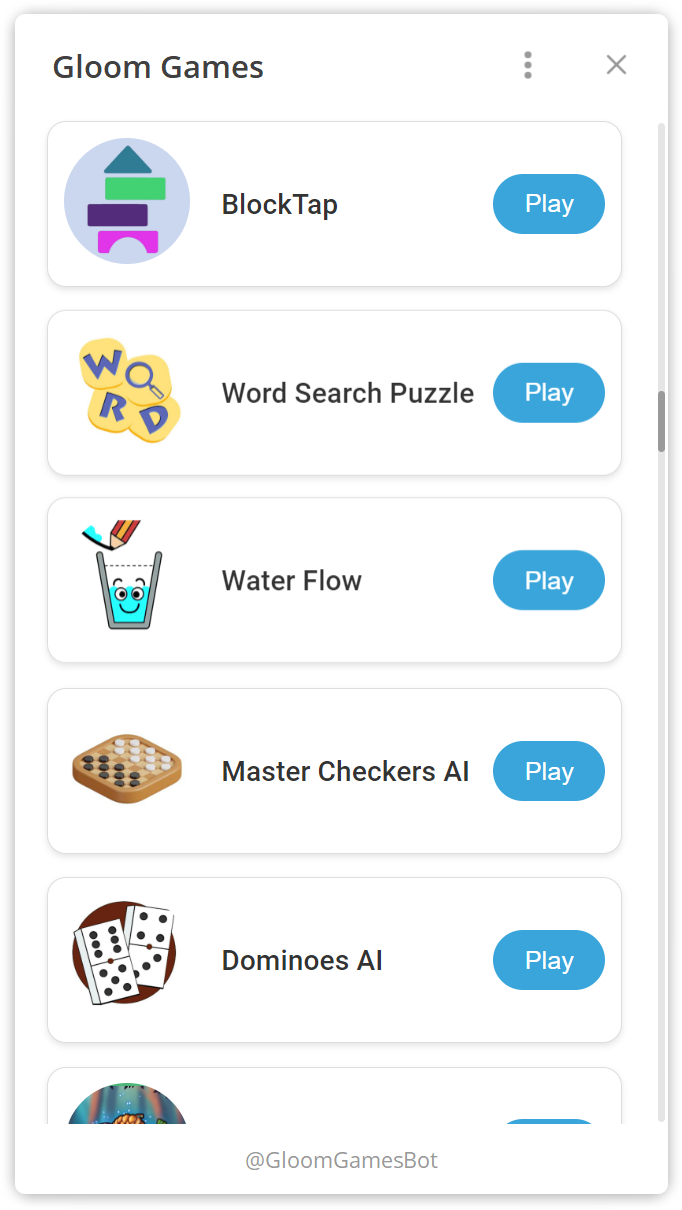The width and height of the screenshot is (682, 1210).
Task: Start Word Search Puzzle with Play
Action: tap(548, 393)
